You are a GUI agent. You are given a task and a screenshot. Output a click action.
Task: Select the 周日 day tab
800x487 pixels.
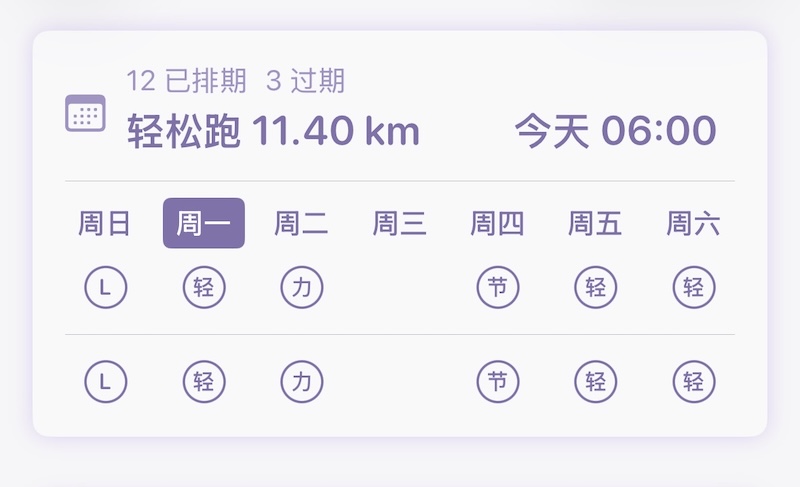105,223
